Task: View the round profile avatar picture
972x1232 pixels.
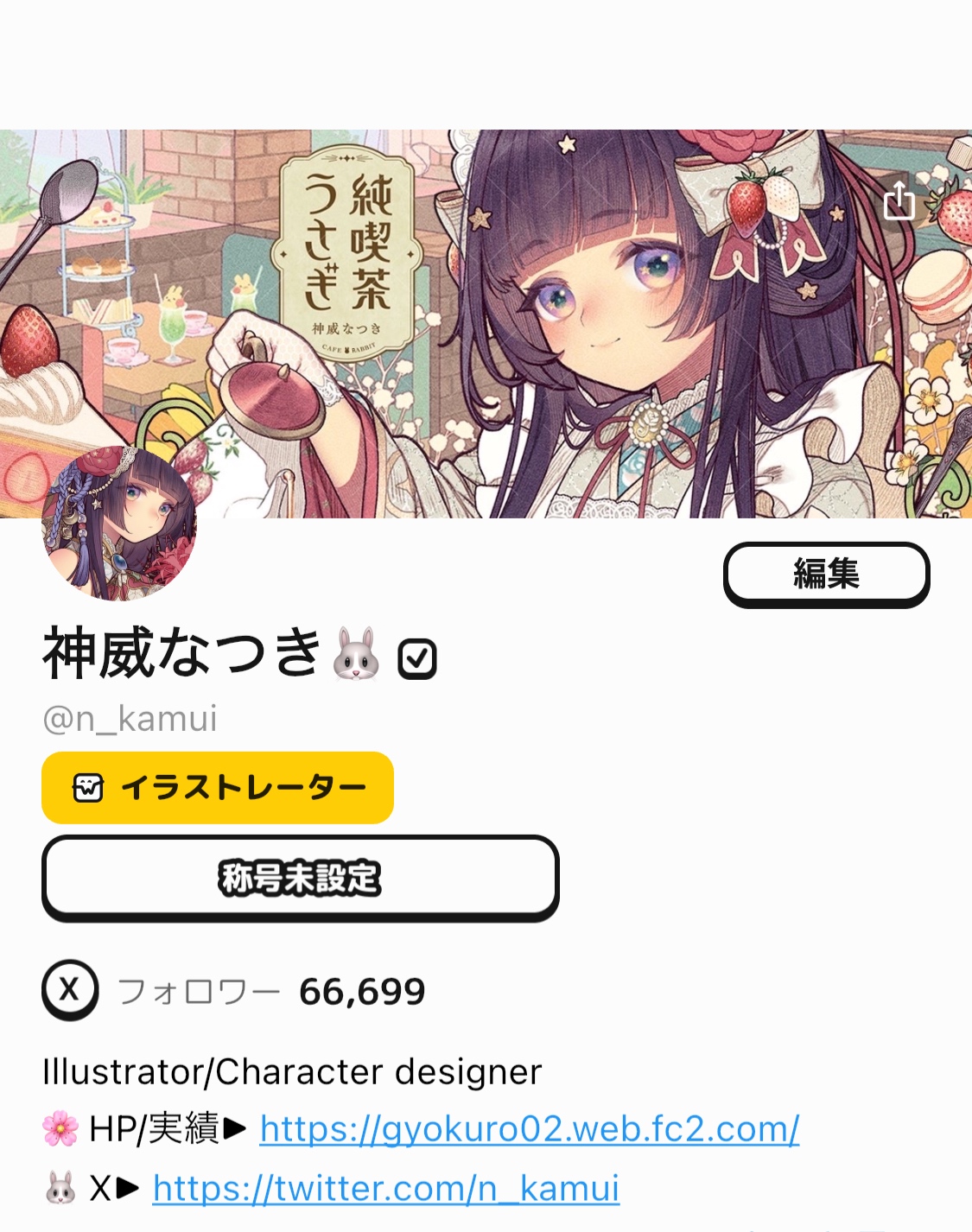Action: pos(119,524)
